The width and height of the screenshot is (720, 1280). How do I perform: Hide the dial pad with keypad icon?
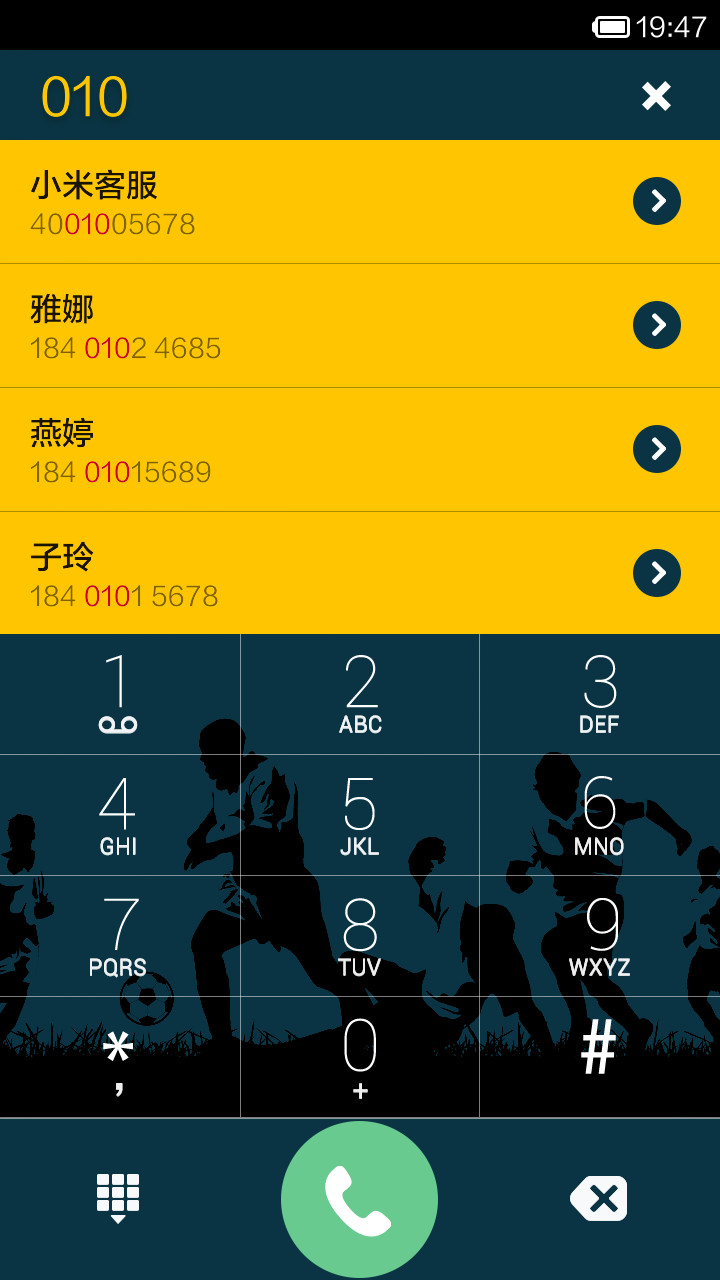[118, 1198]
